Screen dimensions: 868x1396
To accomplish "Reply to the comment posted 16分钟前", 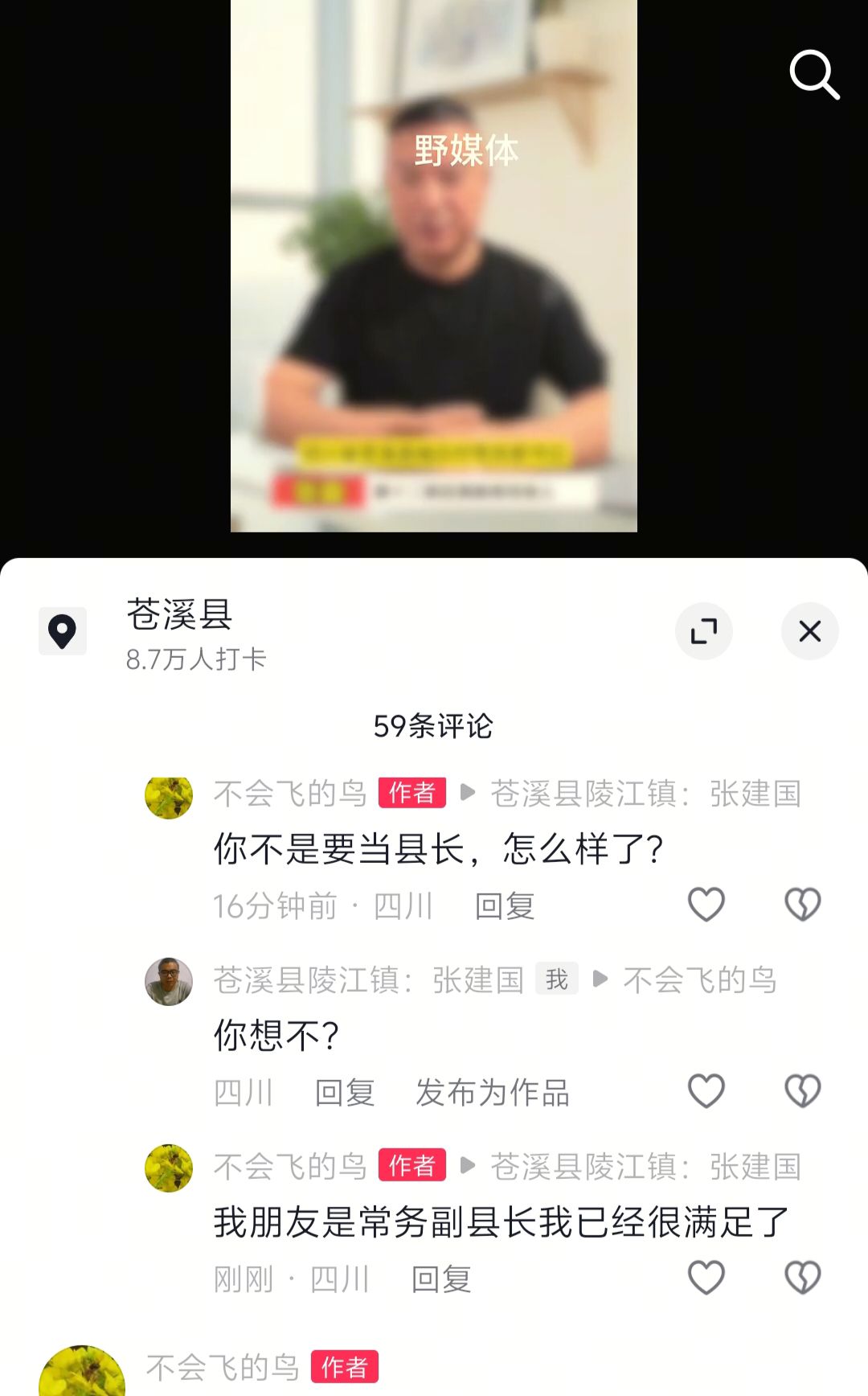I will pyautogui.click(x=505, y=906).
